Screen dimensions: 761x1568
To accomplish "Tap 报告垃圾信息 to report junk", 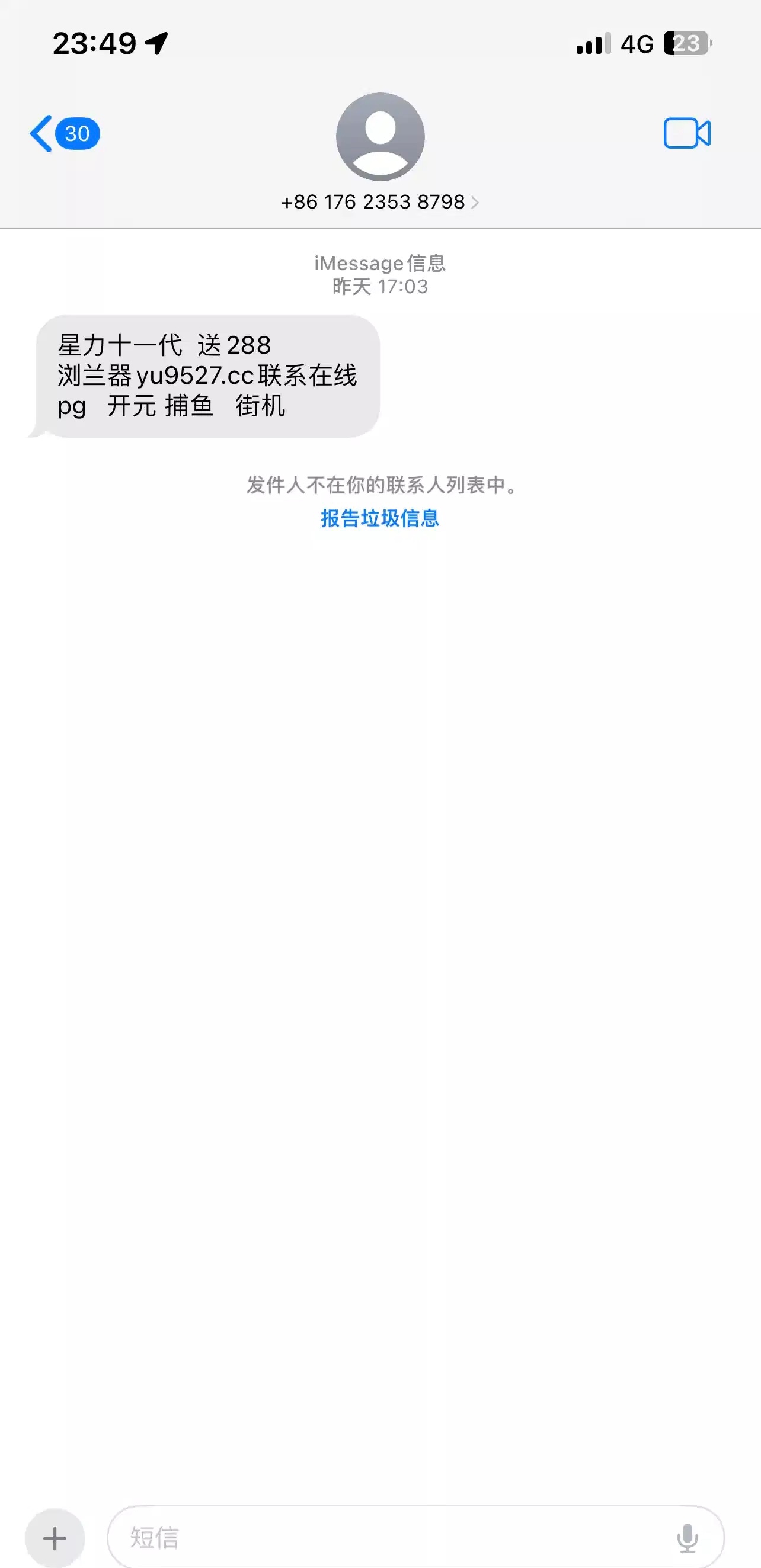I will coord(379,518).
